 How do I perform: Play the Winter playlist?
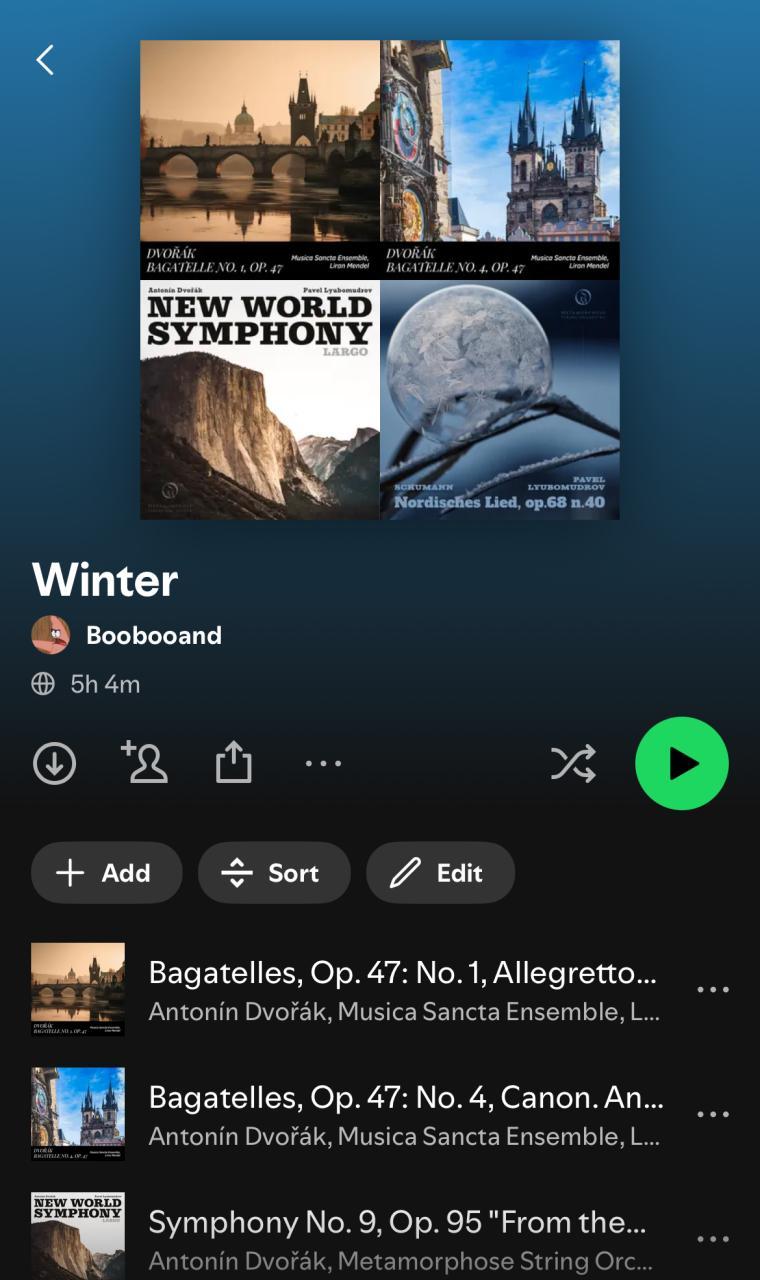[682, 763]
